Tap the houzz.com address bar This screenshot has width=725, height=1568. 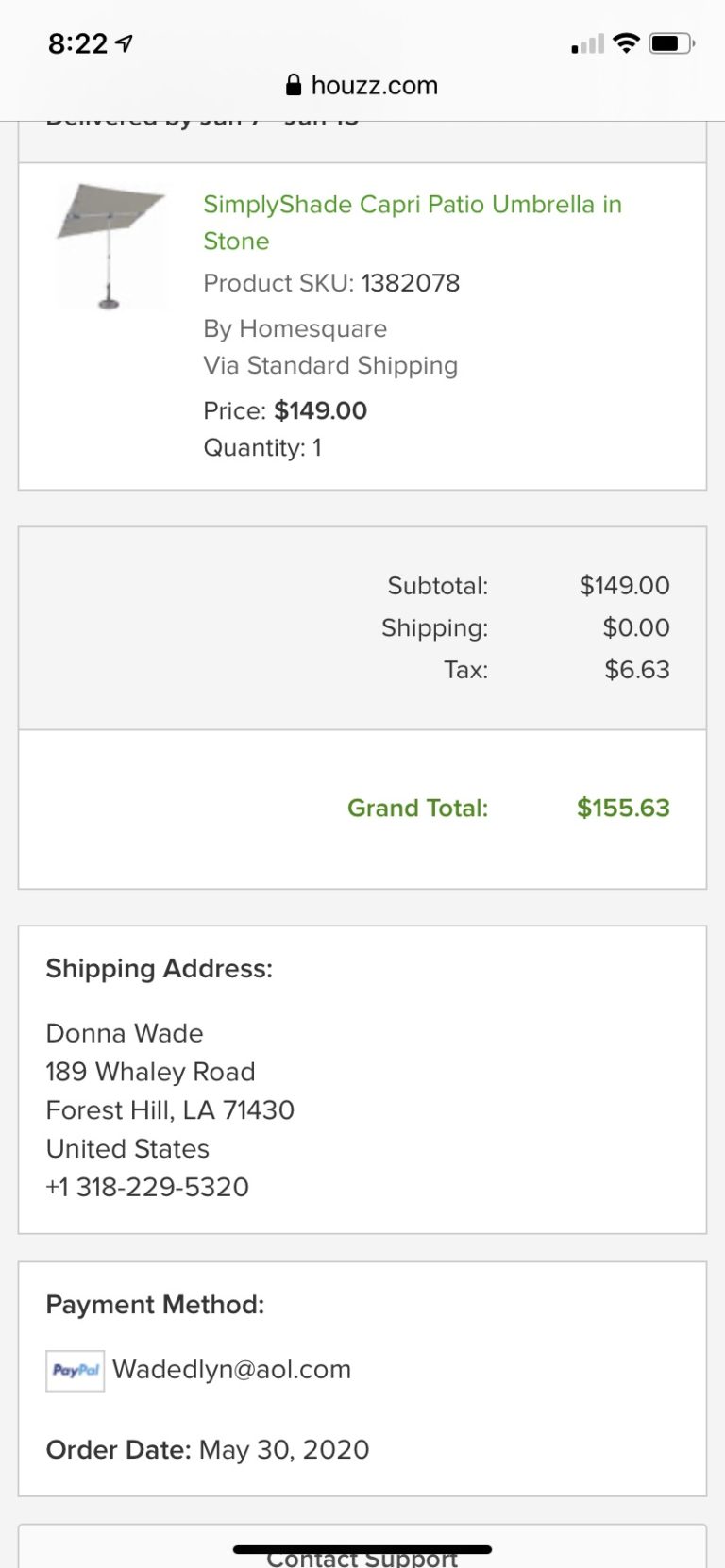click(362, 86)
